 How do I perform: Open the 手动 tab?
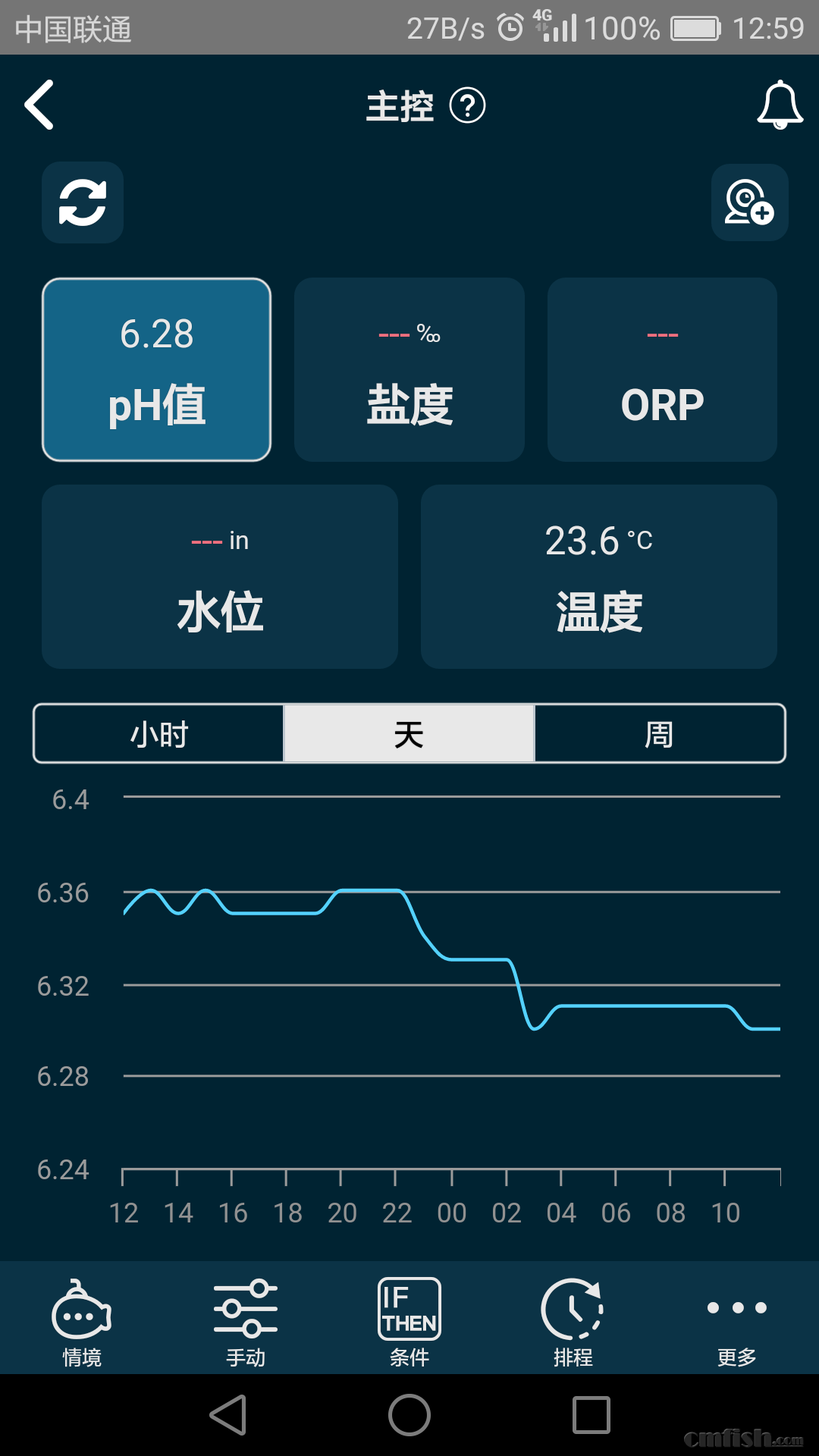(246, 1321)
